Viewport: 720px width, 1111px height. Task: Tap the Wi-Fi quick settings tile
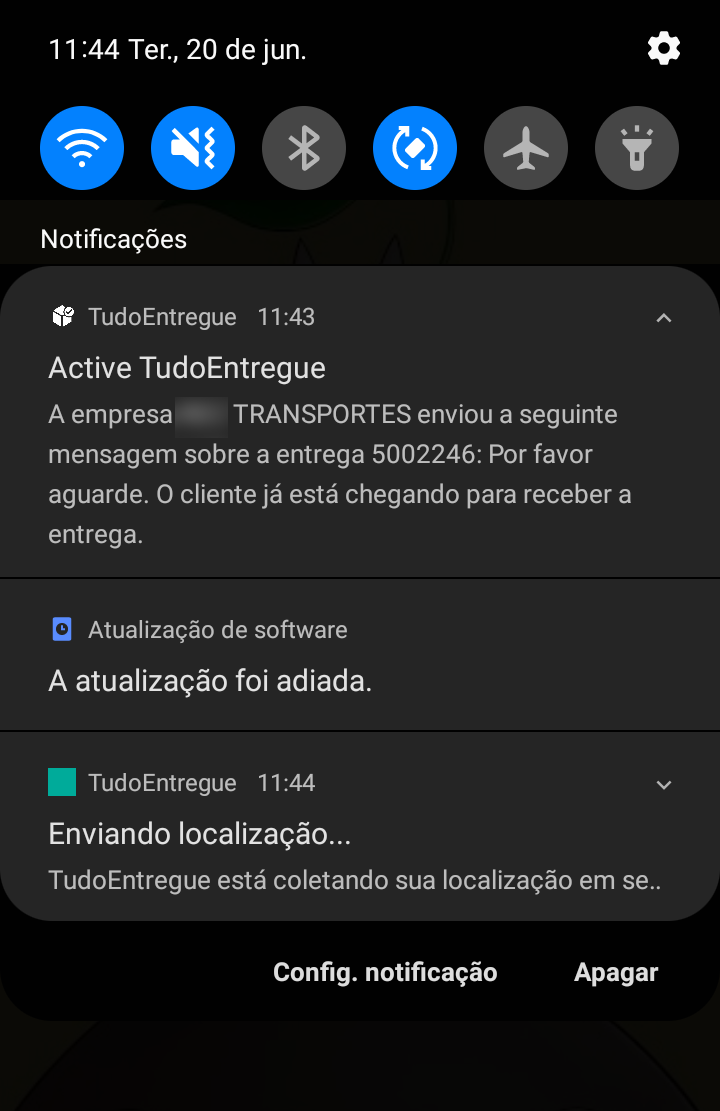coord(81,147)
